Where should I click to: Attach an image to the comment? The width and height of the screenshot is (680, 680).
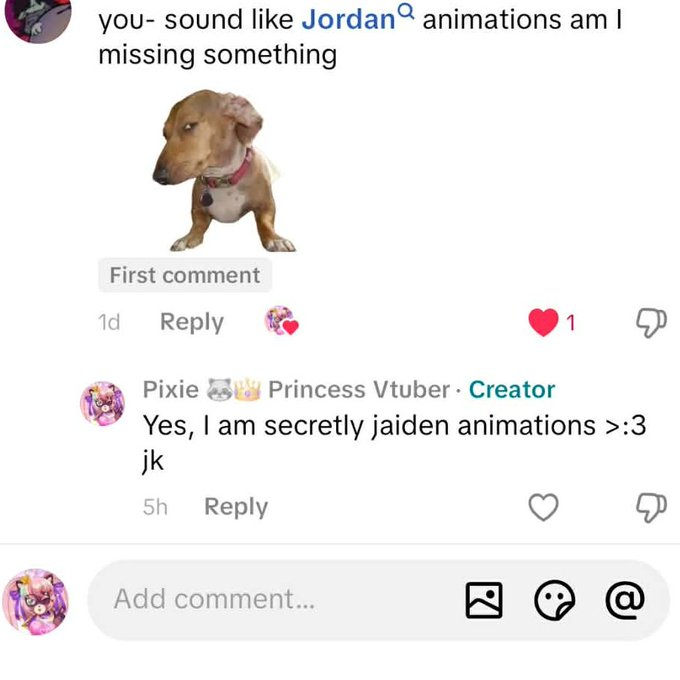[484, 600]
